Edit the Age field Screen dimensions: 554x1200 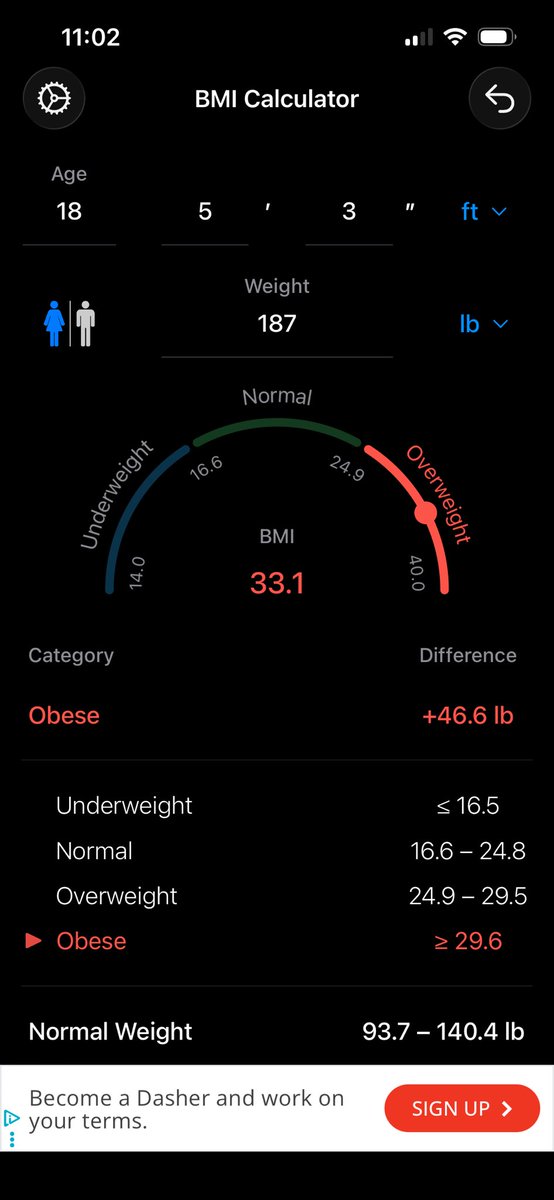[x=69, y=212]
